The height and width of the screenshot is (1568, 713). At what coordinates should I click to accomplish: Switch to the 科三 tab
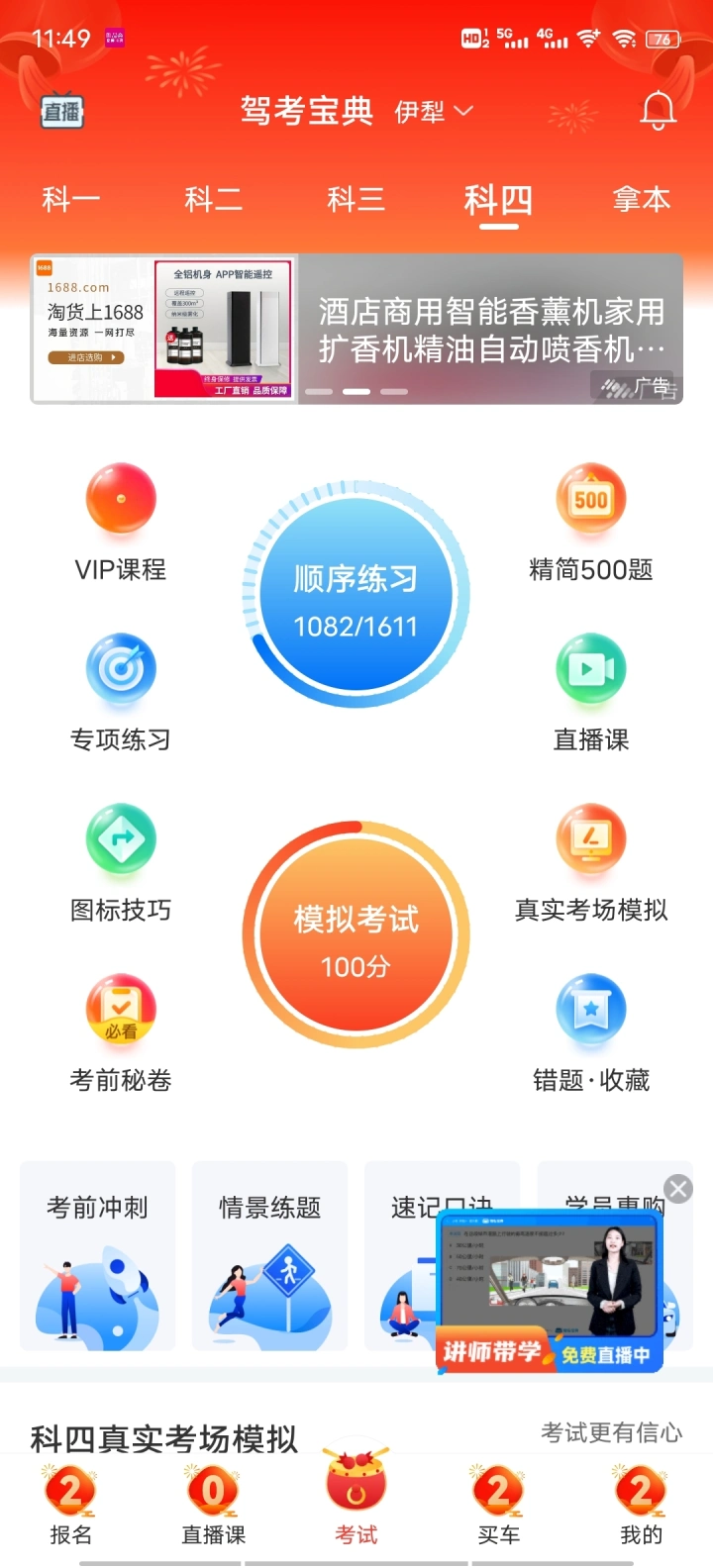pyautogui.click(x=356, y=200)
